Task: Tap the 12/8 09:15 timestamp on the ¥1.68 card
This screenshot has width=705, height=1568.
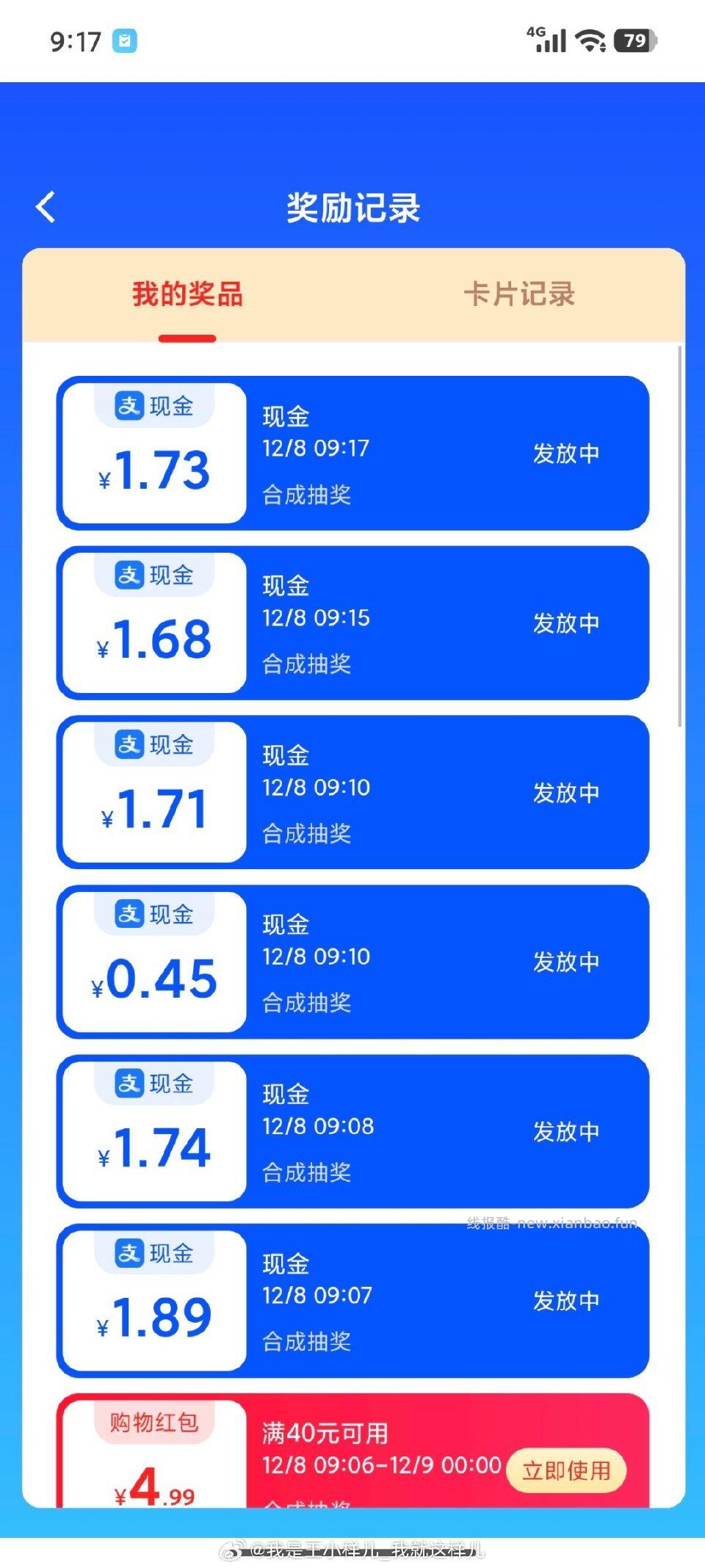Action: (317, 617)
